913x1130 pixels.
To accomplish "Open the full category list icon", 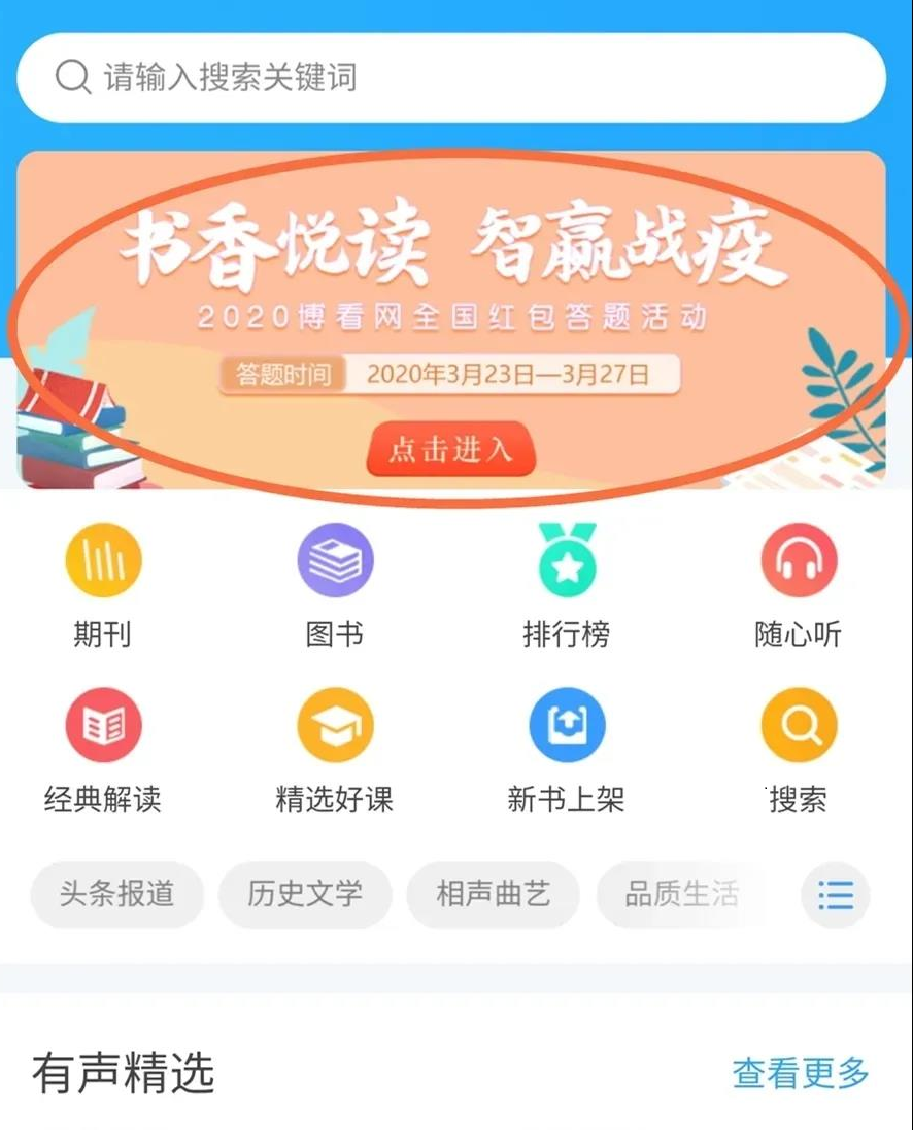I will click(x=835, y=895).
